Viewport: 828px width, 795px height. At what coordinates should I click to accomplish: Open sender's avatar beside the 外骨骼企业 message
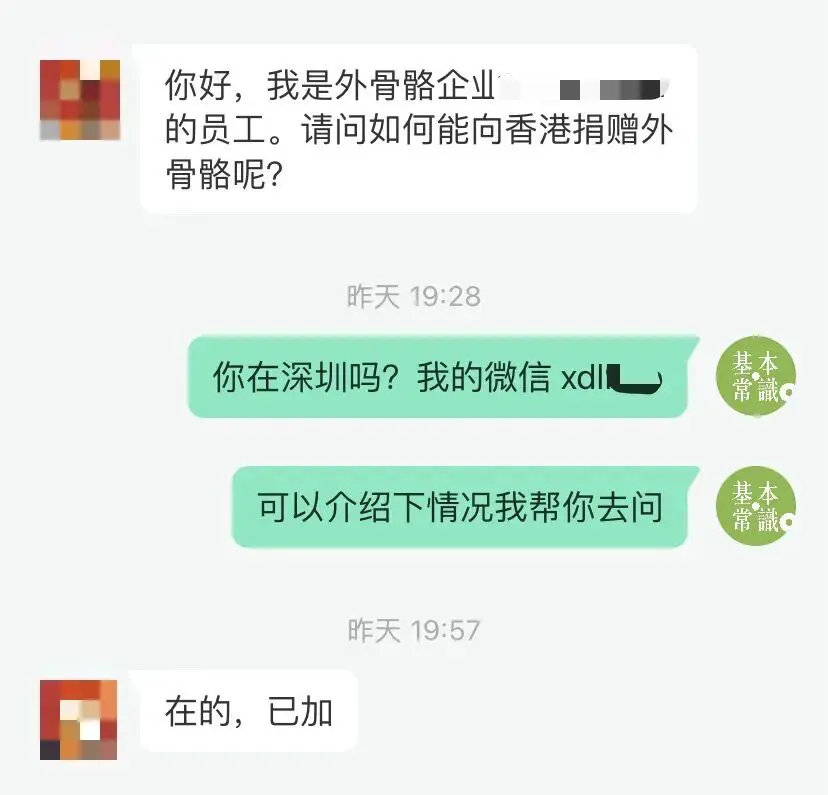(79, 99)
